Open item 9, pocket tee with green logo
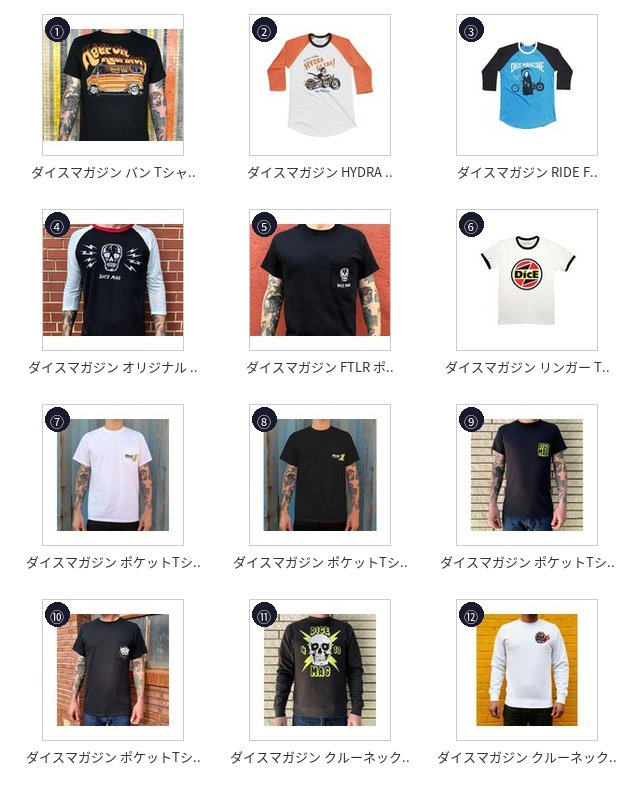The image size is (641, 800). point(527,475)
